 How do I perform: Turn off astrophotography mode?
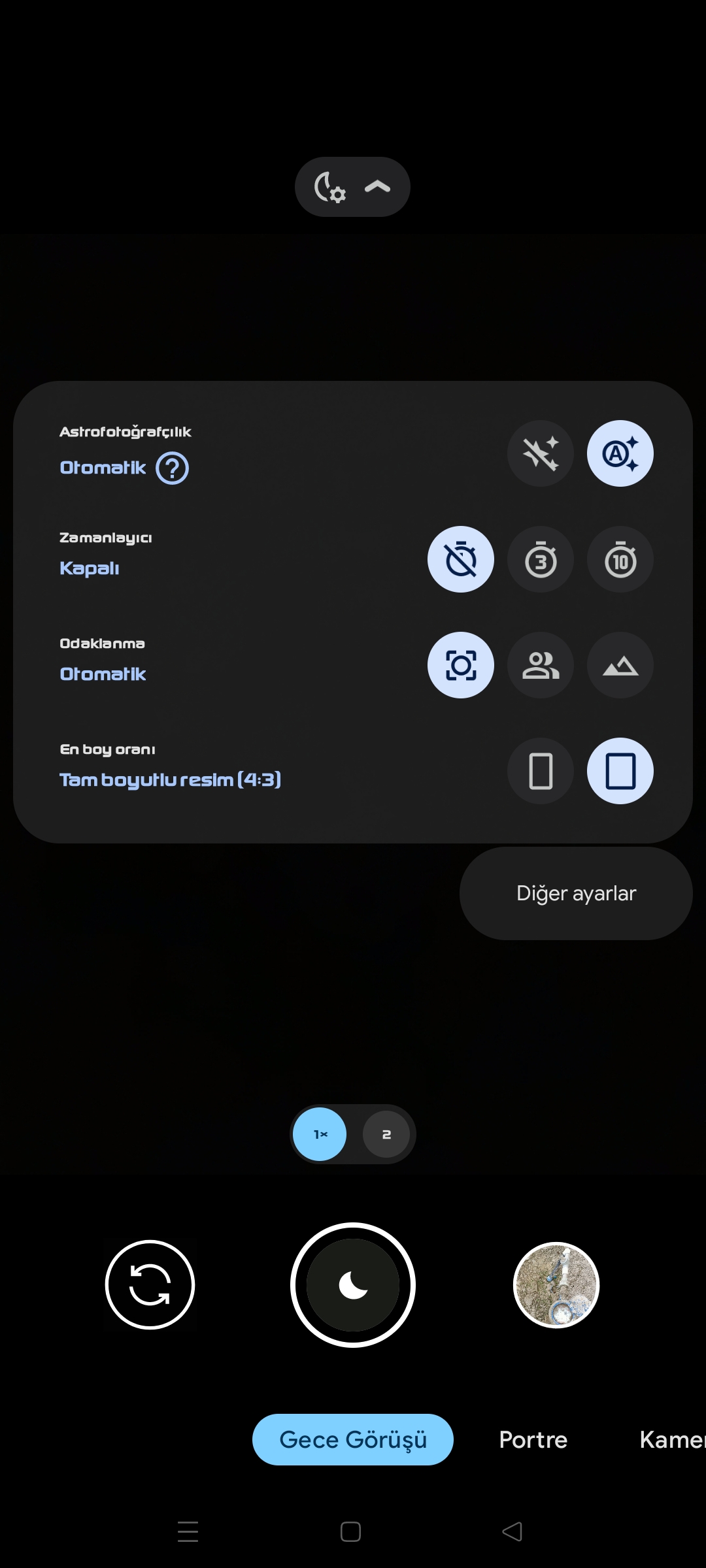click(541, 453)
